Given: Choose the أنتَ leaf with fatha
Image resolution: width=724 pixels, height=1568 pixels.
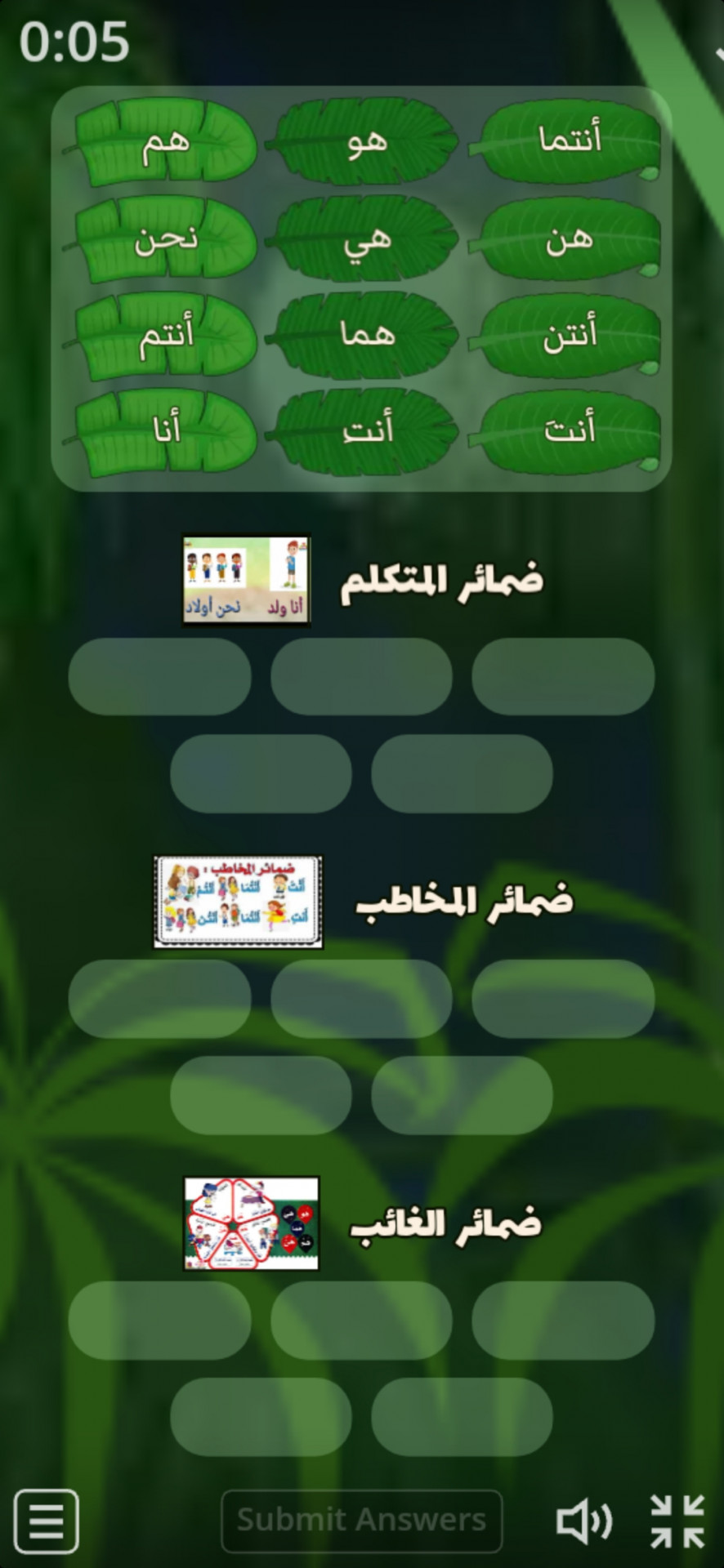Looking at the screenshot, I should coord(569,430).
